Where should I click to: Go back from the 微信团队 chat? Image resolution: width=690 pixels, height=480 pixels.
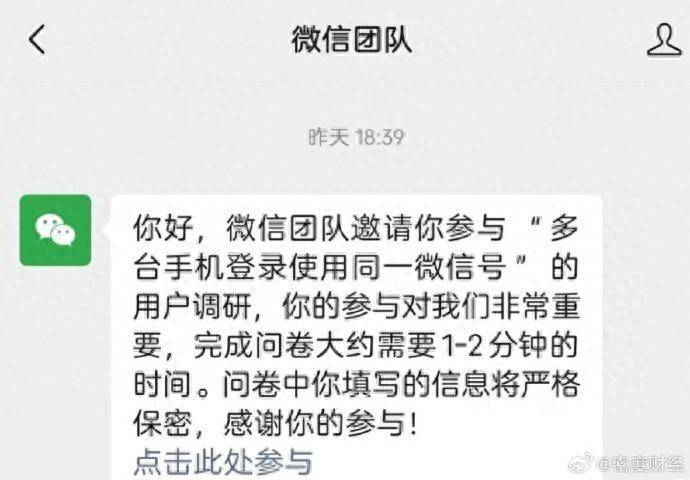[x=37, y=40]
